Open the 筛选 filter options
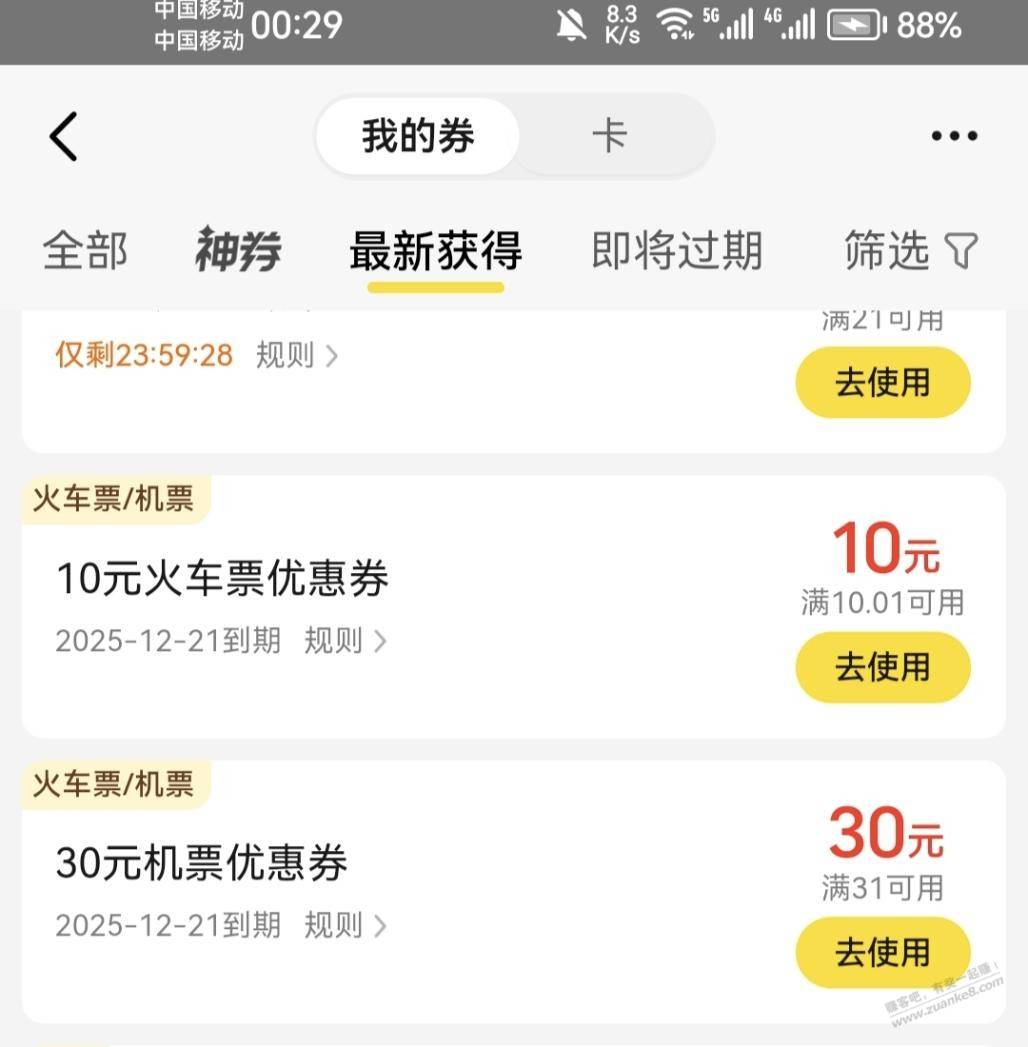This screenshot has height=1047, width=1028. pos(910,251)
